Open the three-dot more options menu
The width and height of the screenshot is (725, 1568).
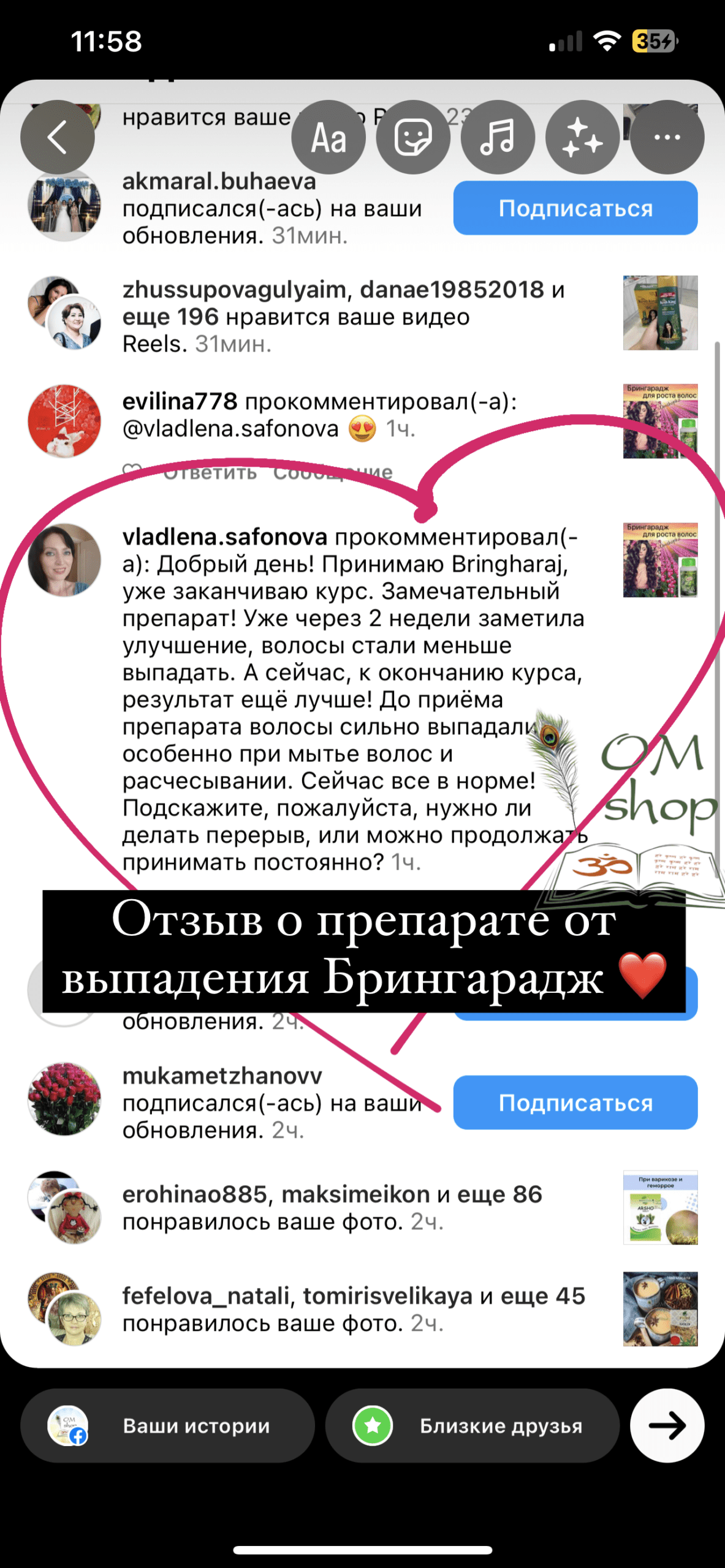tap(667, 137)
